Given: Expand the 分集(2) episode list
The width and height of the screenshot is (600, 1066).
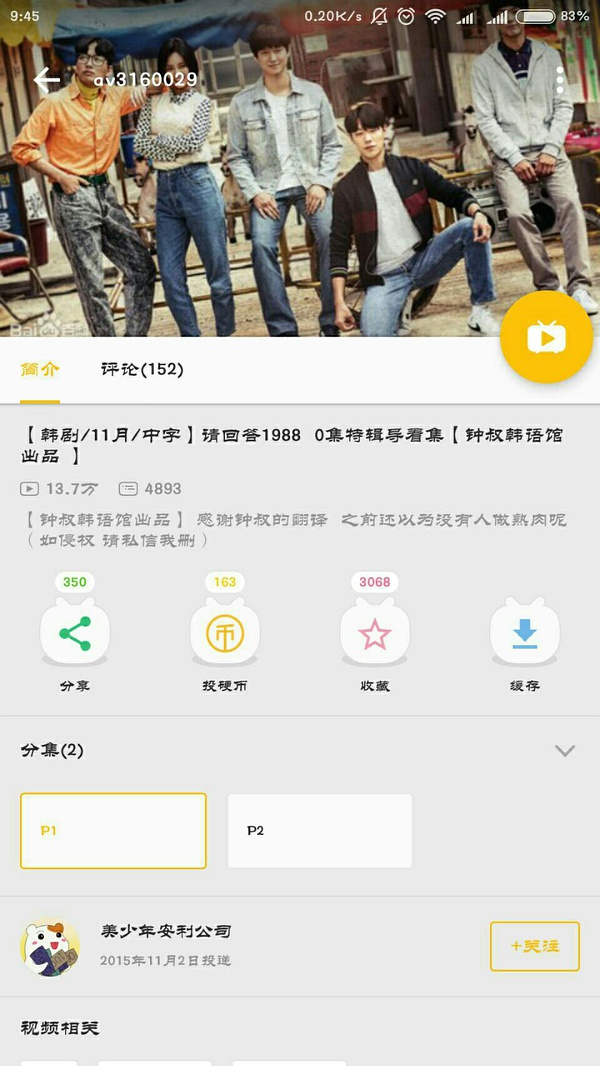Looking at the screenshot, I should tap(565, 751).
